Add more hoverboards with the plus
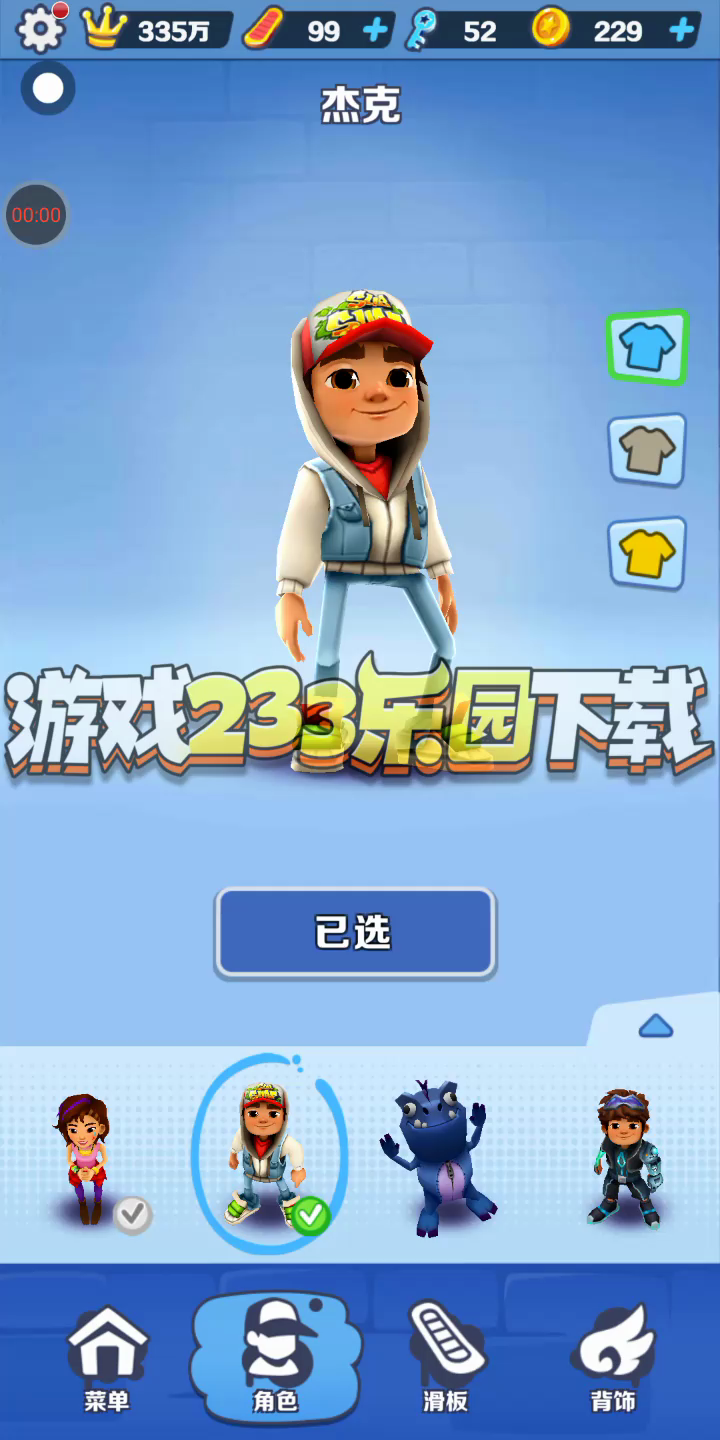This screenshot has height=1440, width=720. point(375,31)
